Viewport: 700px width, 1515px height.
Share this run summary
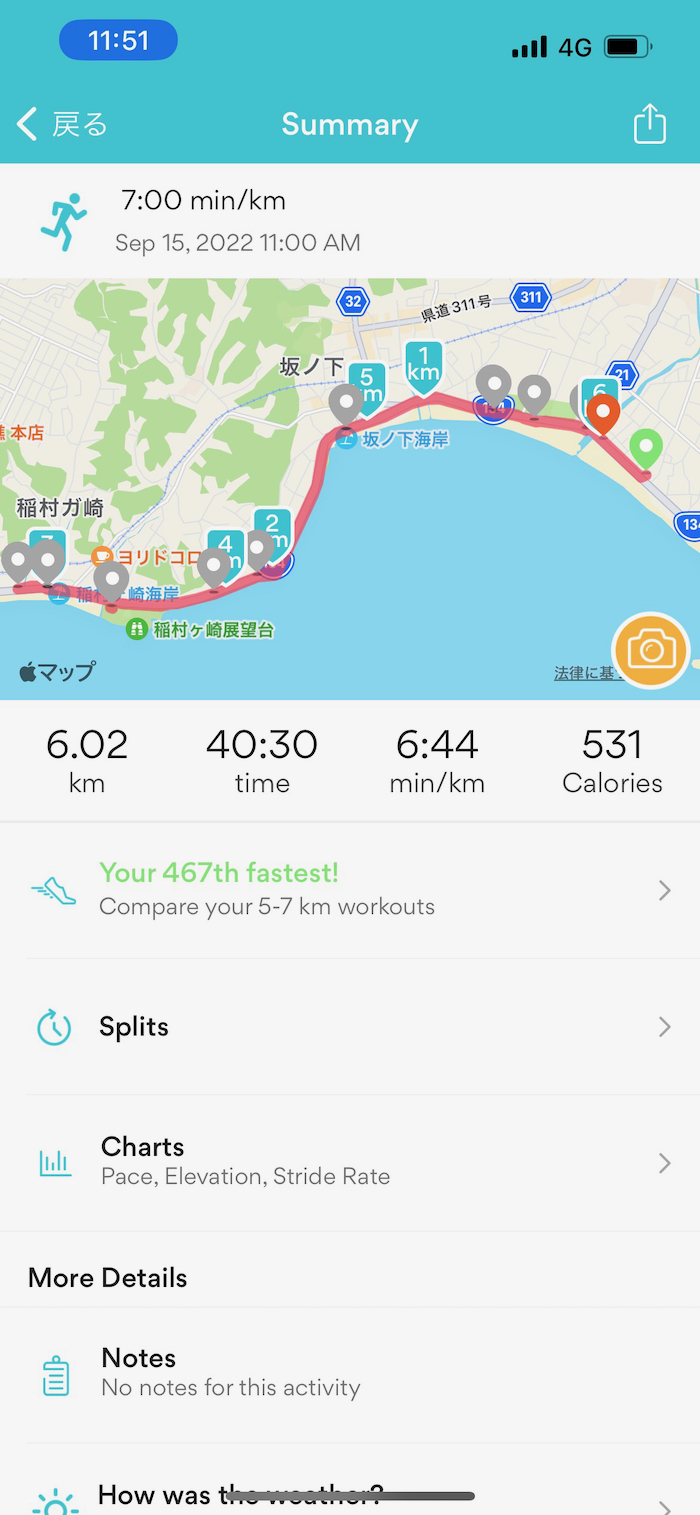649,124
